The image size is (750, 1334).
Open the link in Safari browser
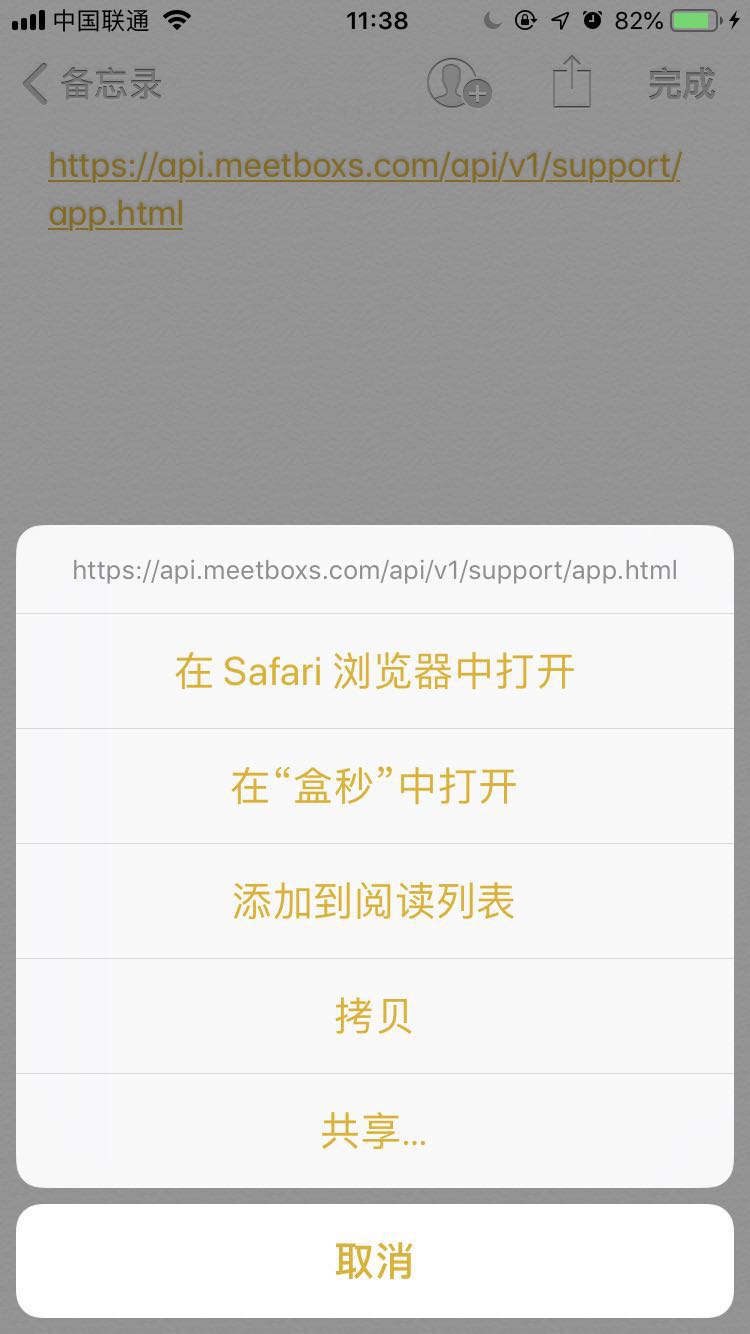click(x=374, y=671)
